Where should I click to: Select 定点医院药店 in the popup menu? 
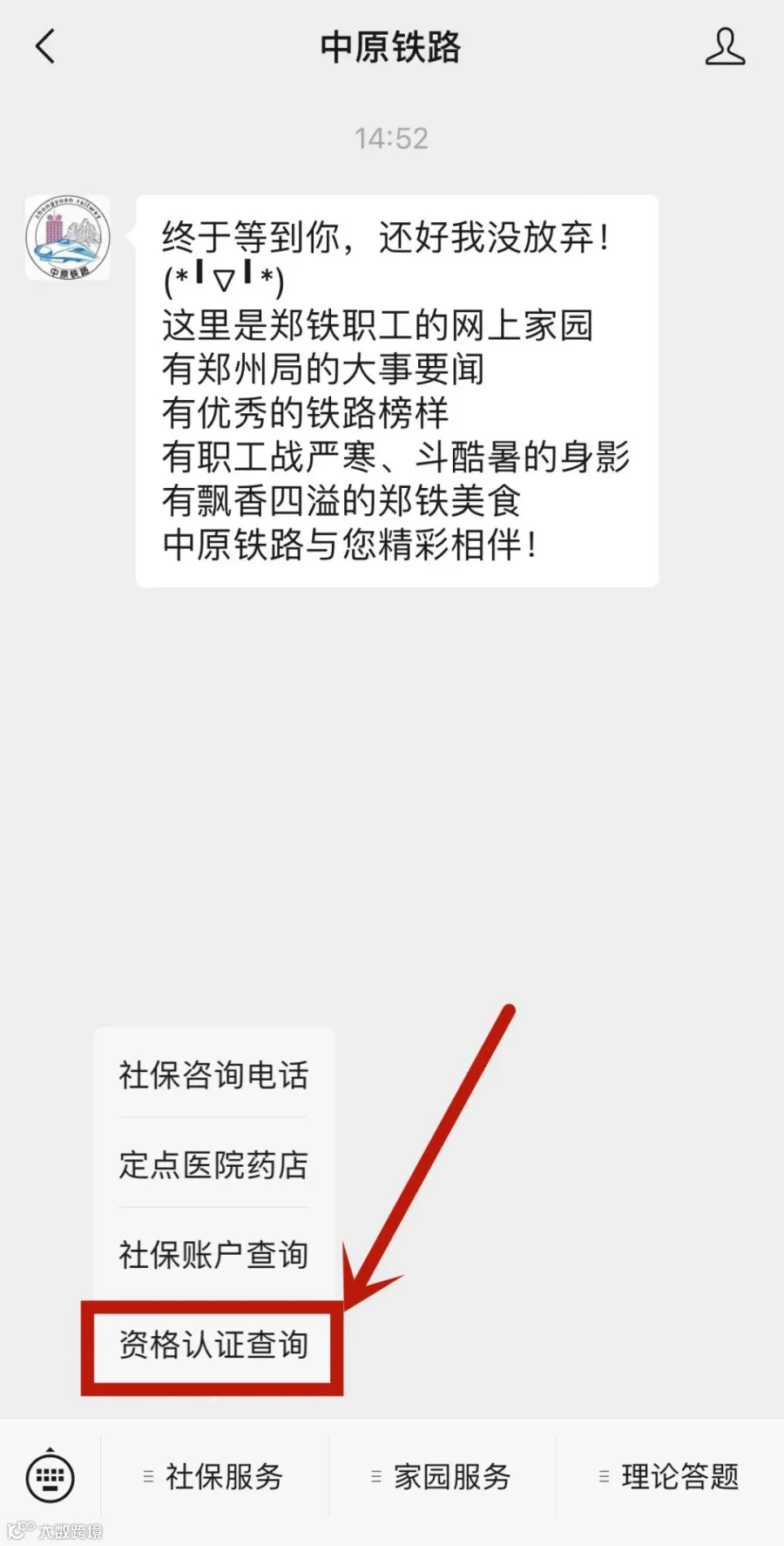pyautogui.click(x=214, y=1163)
